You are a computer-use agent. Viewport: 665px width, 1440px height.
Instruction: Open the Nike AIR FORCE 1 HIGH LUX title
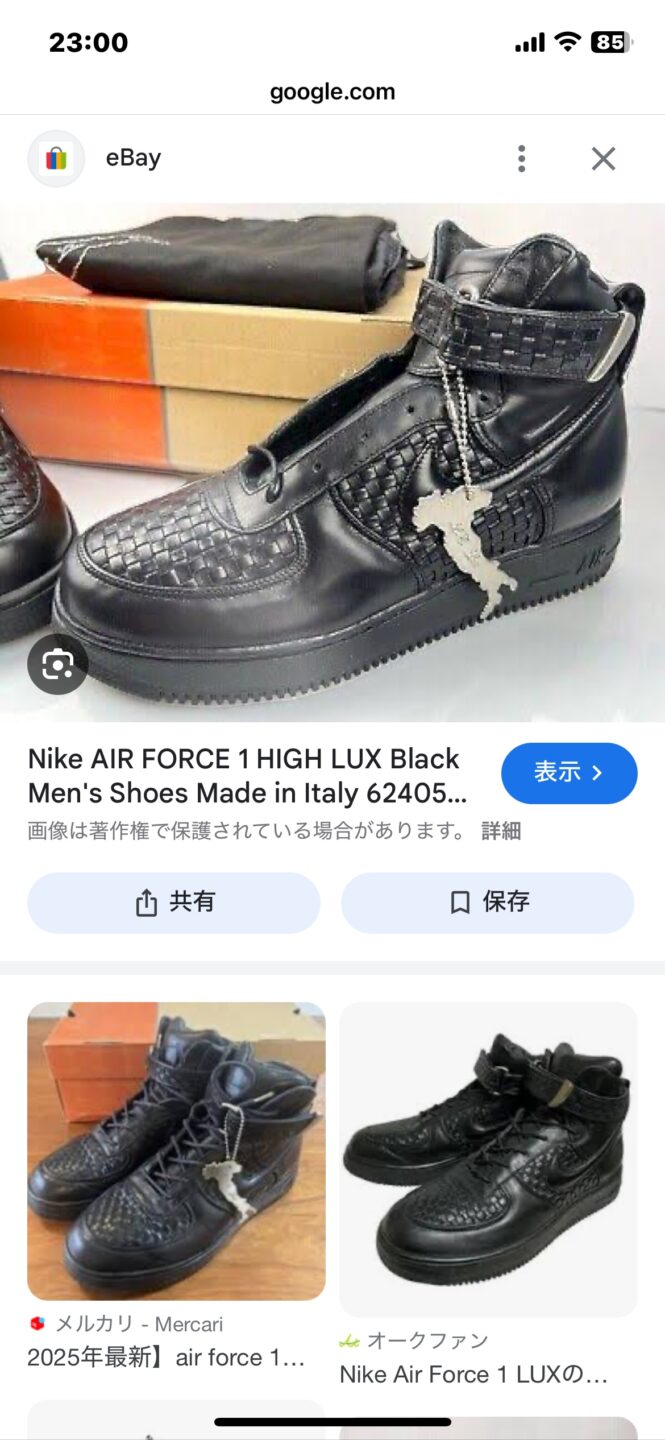(x=247, y=775)
